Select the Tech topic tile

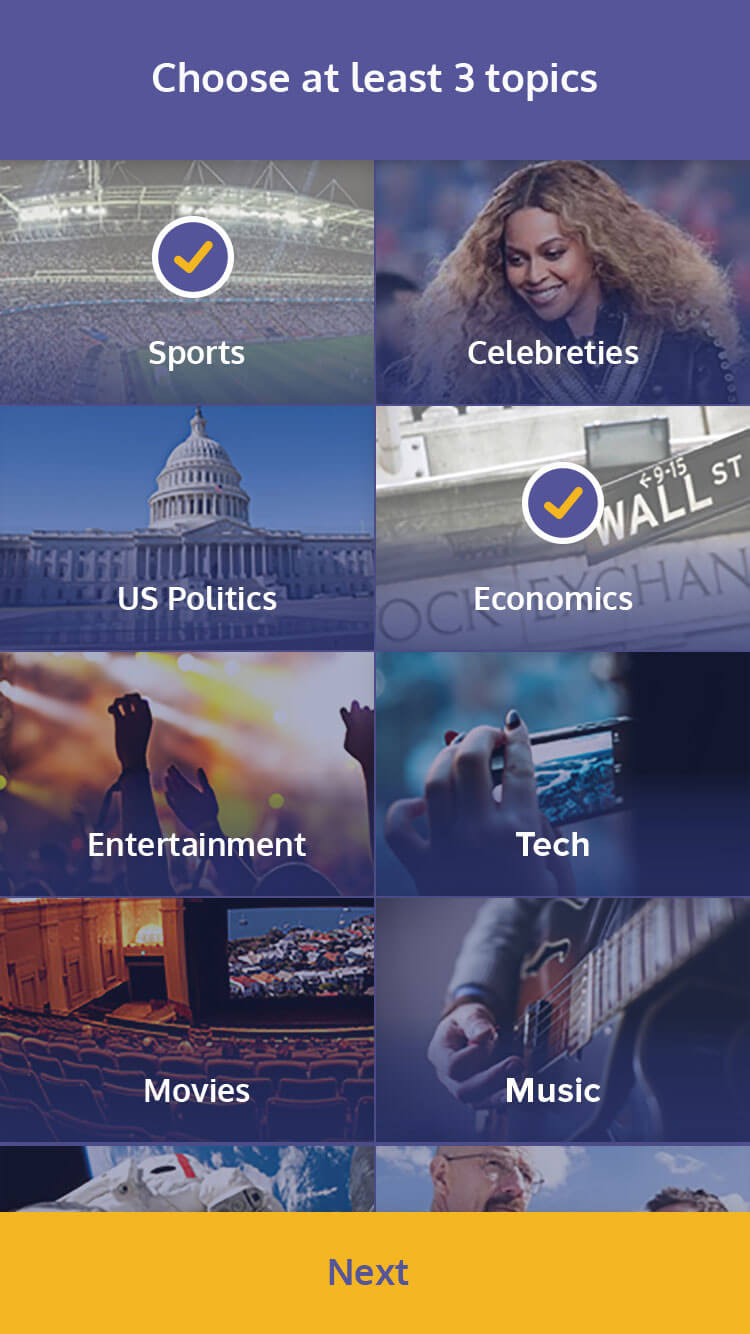coord(563,774)
